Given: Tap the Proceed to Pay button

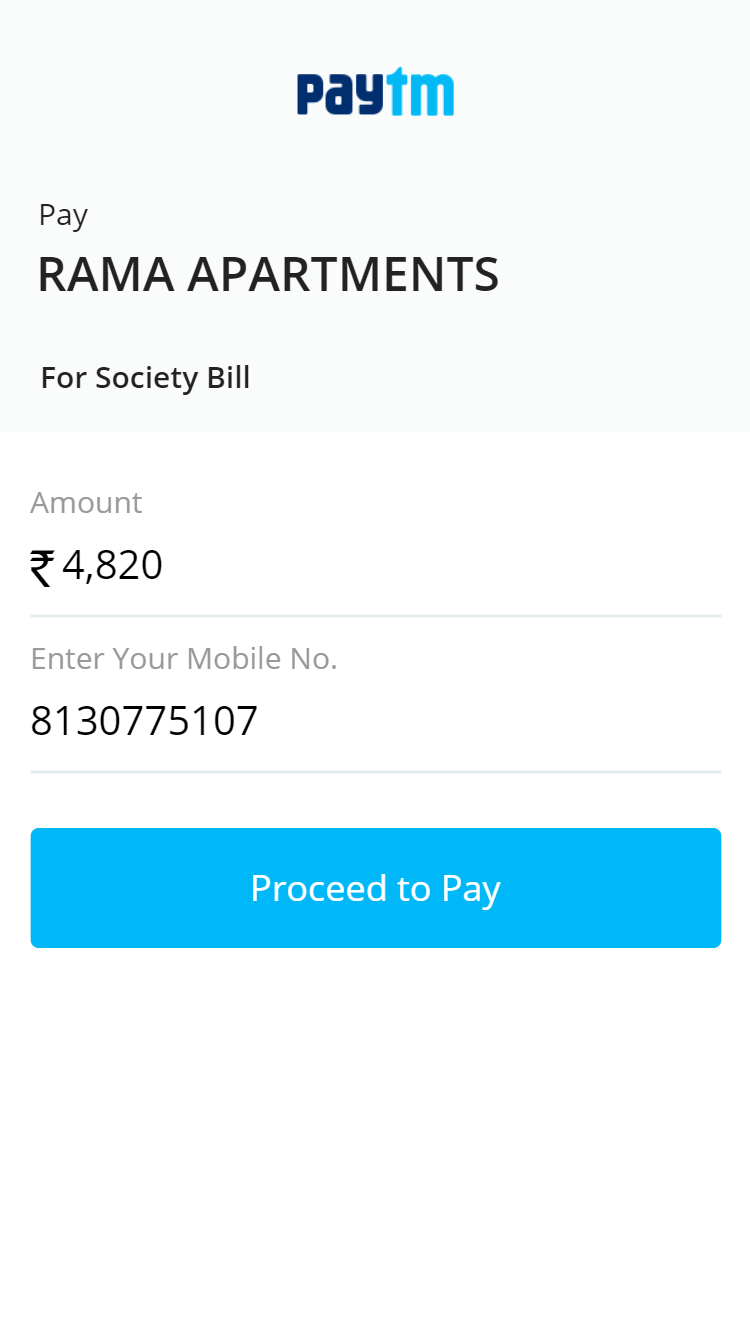Looking at the screenshot, I should pyautogui.click(x=375, y=888).
